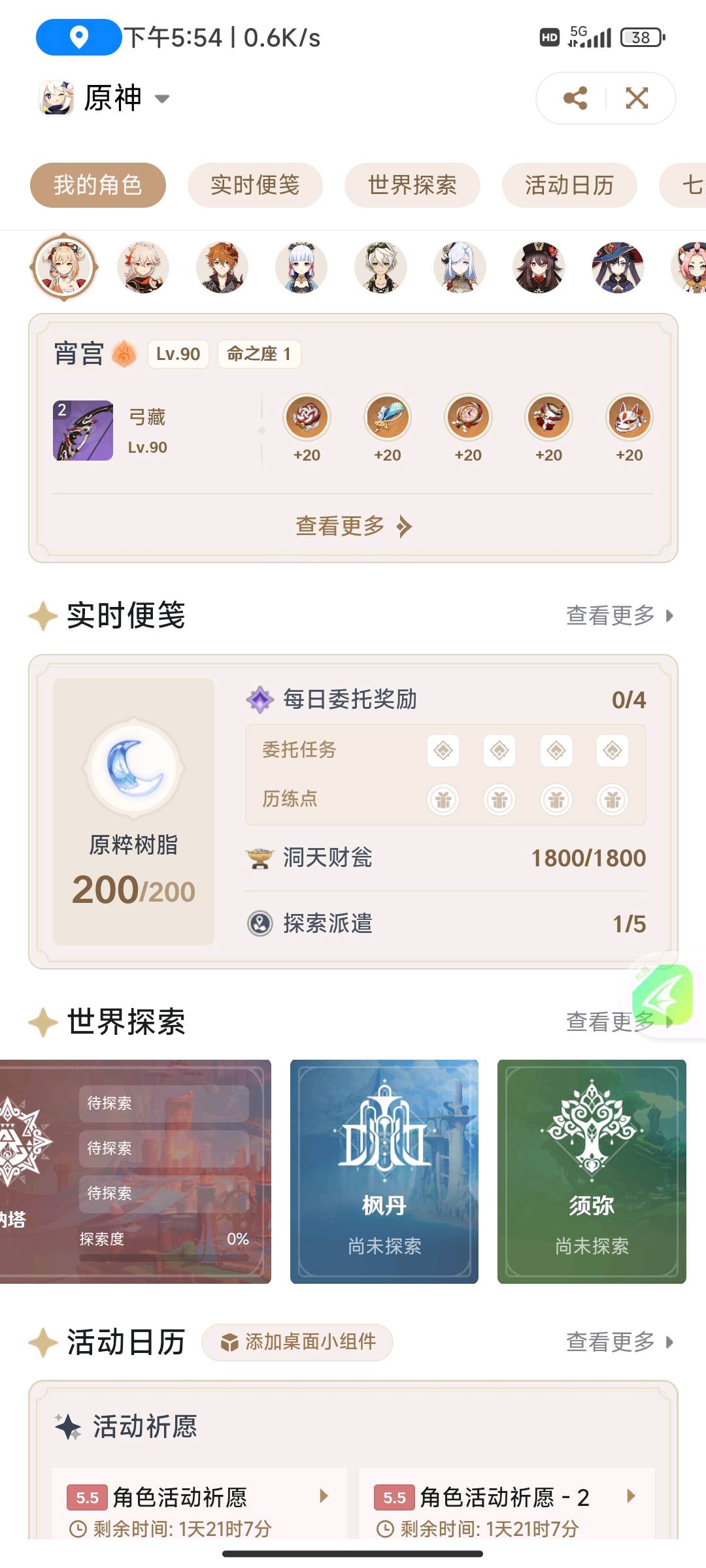Viewport: 706px width, 1568px height.
Task: Open the 弓藏 weapon icon
Action: [83, 431]
